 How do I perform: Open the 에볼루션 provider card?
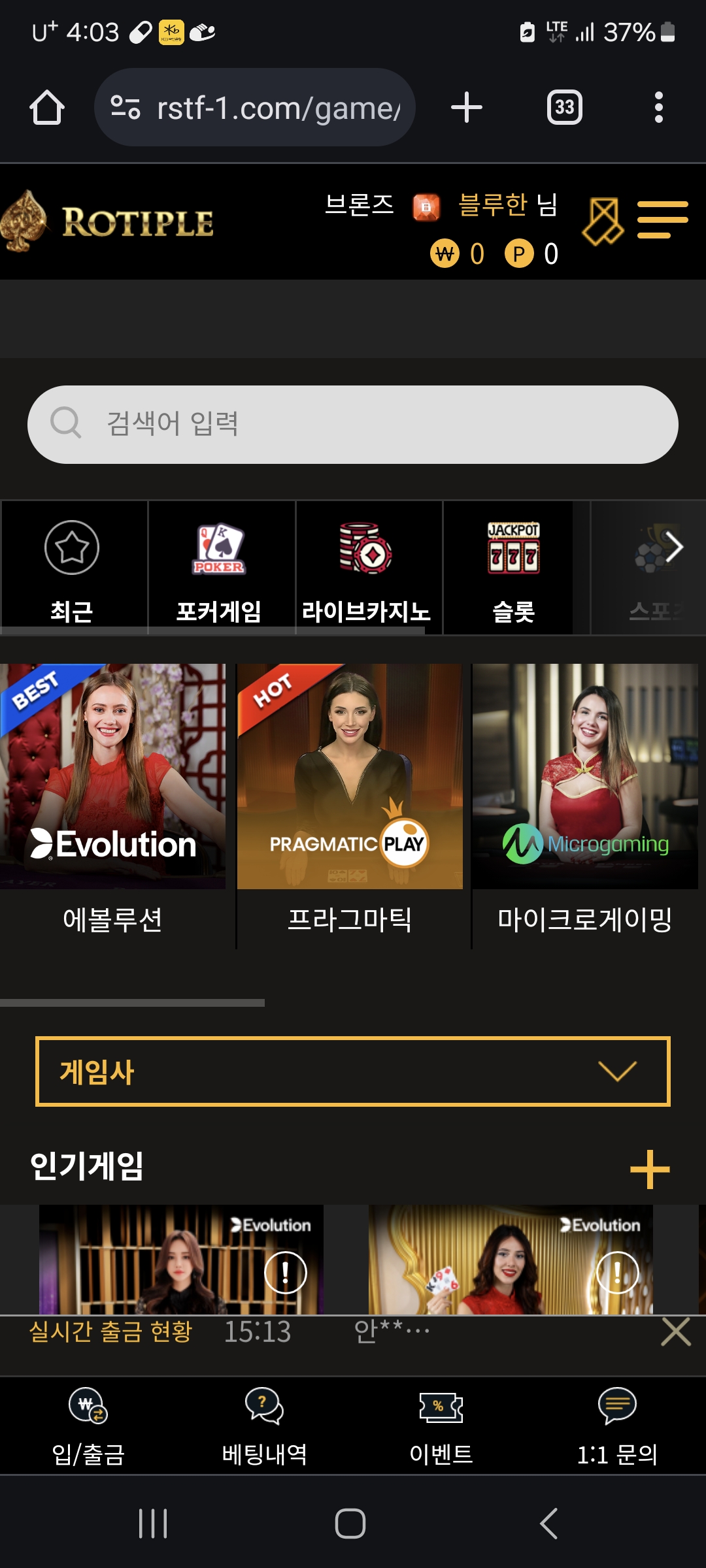click(x=112, y=804)
